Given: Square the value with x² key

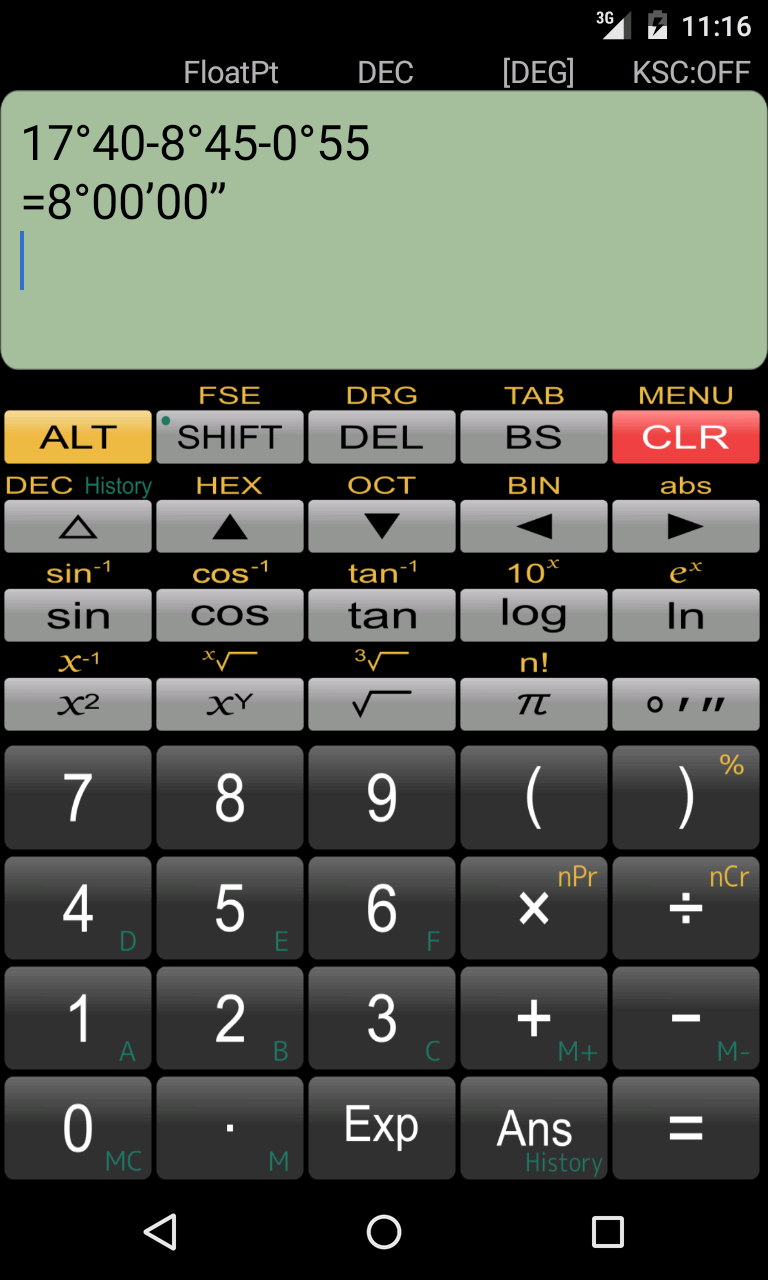Looking at the screenshot, I should point(78,704).
